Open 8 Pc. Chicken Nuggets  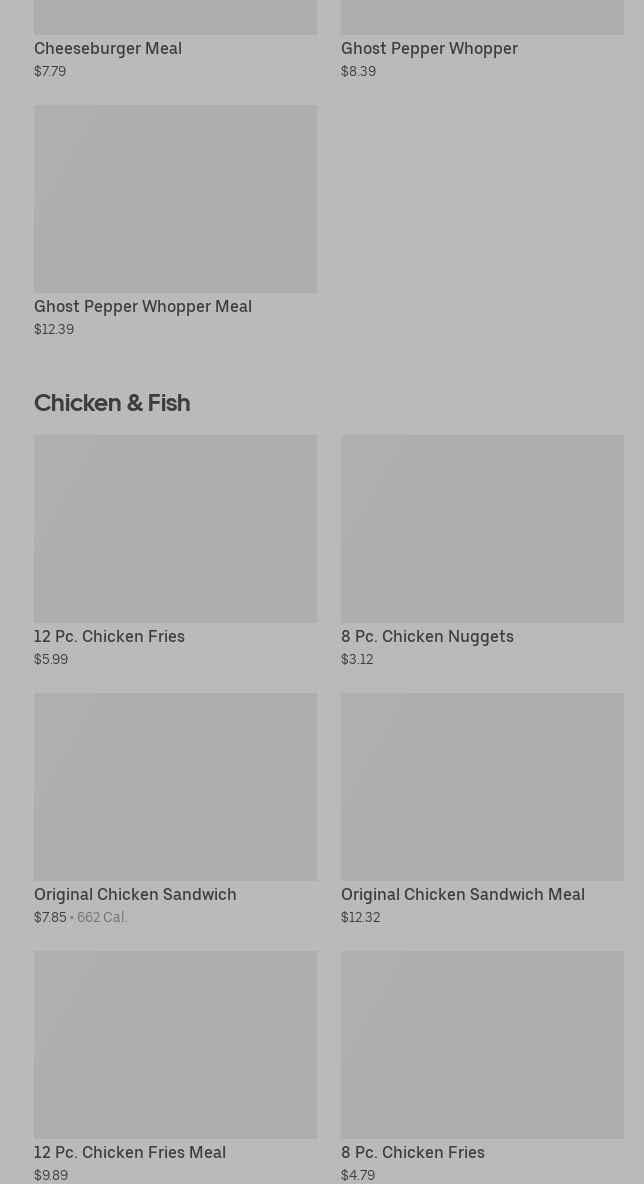482,551
